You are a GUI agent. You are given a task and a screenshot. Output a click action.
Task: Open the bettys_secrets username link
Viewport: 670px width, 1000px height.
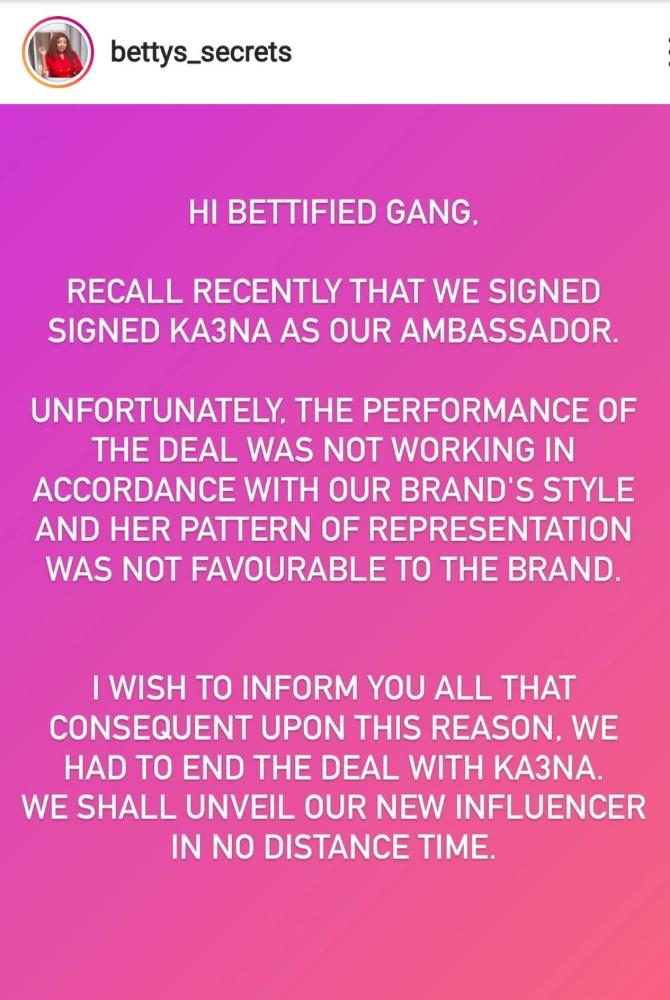(201, 52)
